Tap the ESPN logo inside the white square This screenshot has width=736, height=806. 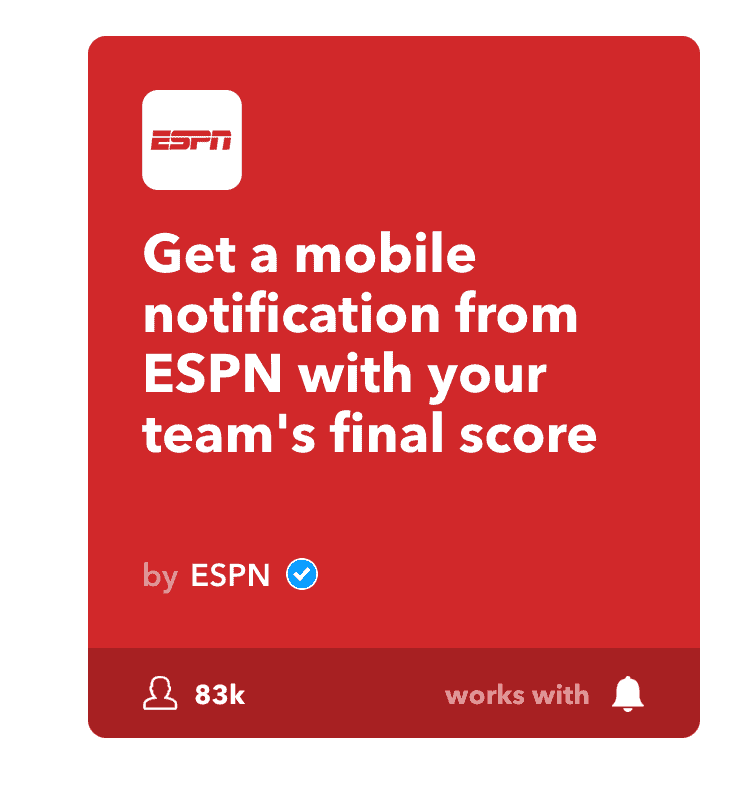192,140
